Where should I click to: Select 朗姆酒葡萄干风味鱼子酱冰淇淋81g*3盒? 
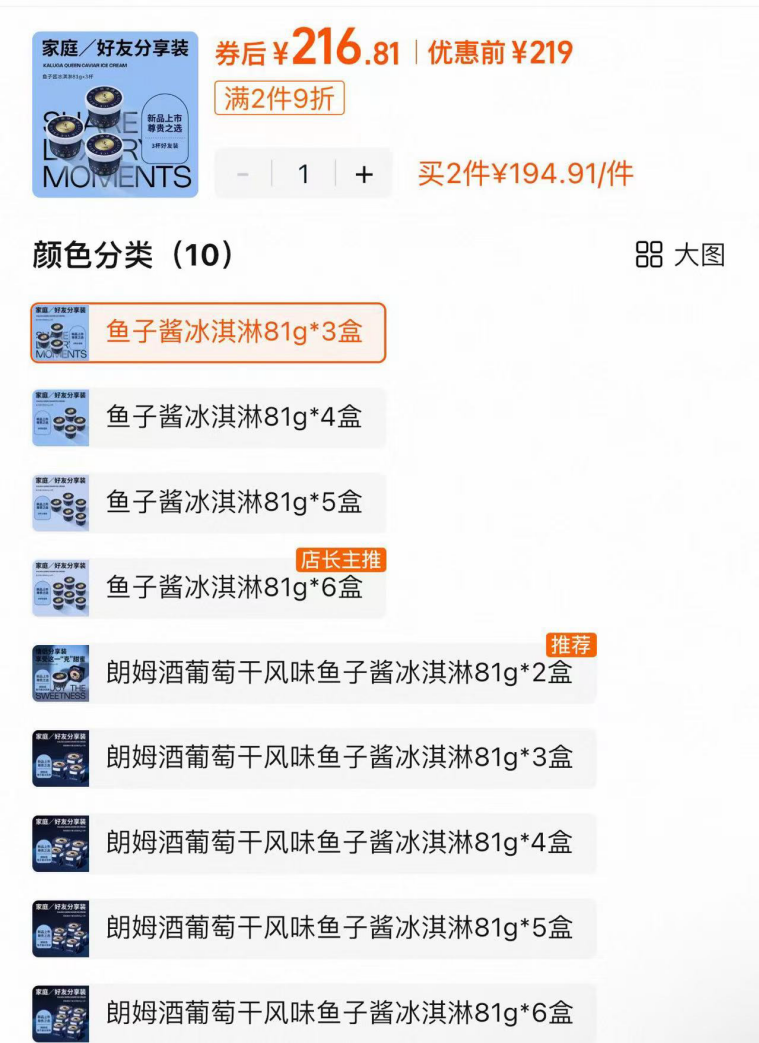314,758
